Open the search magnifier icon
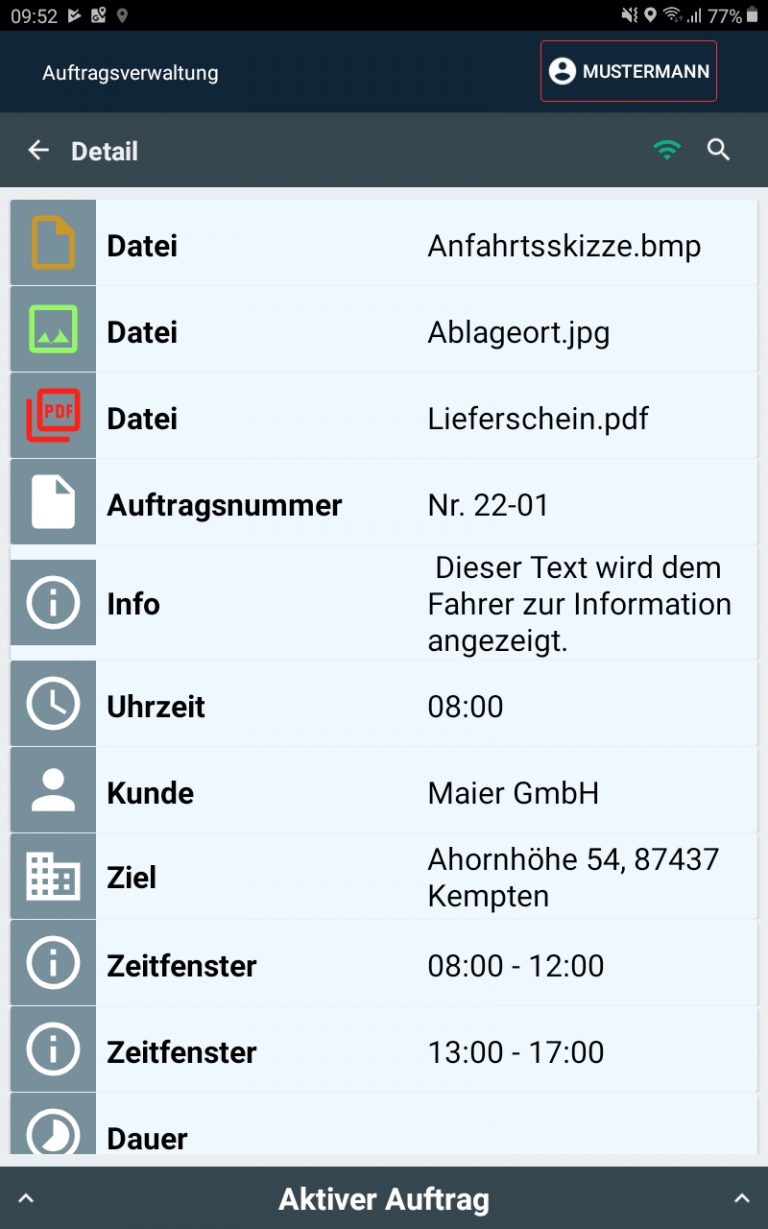 pos(718,151)
